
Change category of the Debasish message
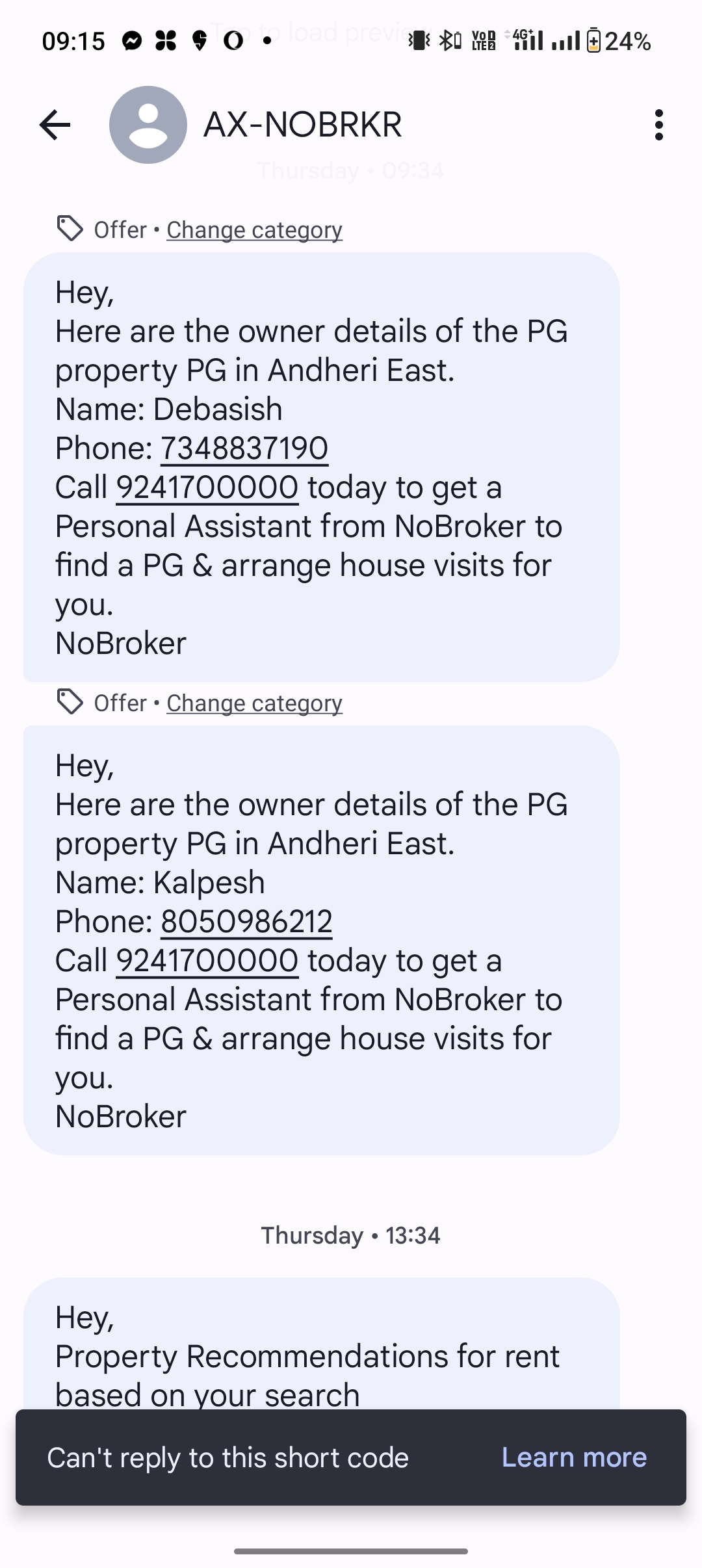[x=254, y=230]
